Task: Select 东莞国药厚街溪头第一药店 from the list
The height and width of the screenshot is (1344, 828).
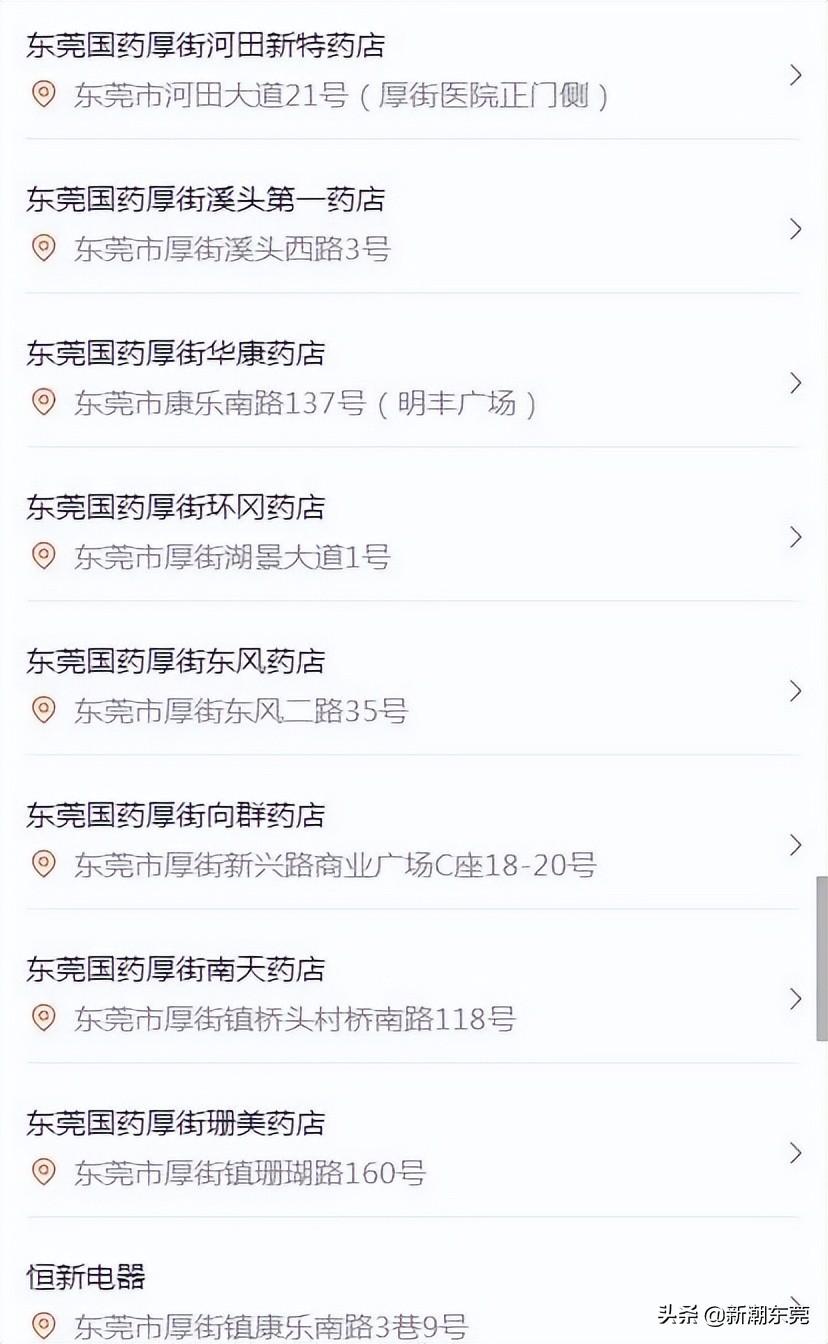Action: click(x=206, y=200)
